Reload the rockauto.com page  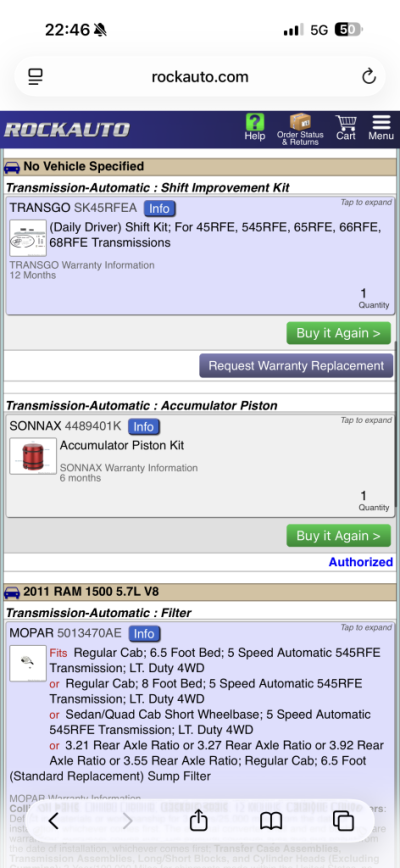pos(369,76)
